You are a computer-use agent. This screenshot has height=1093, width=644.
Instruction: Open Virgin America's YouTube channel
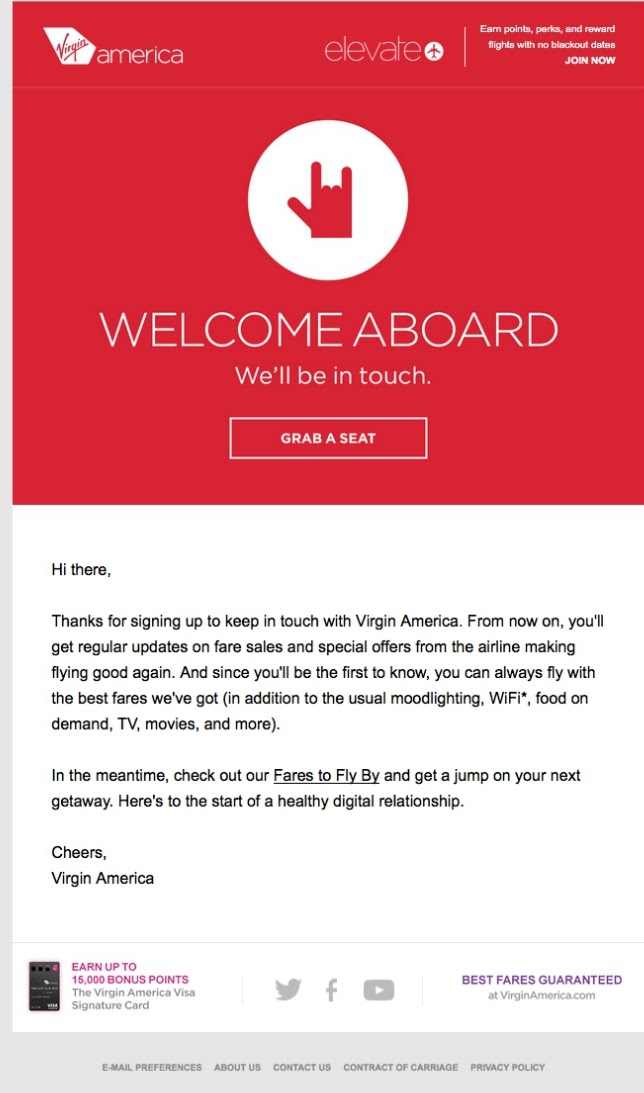pyautogui.click(x=378, y=990)
